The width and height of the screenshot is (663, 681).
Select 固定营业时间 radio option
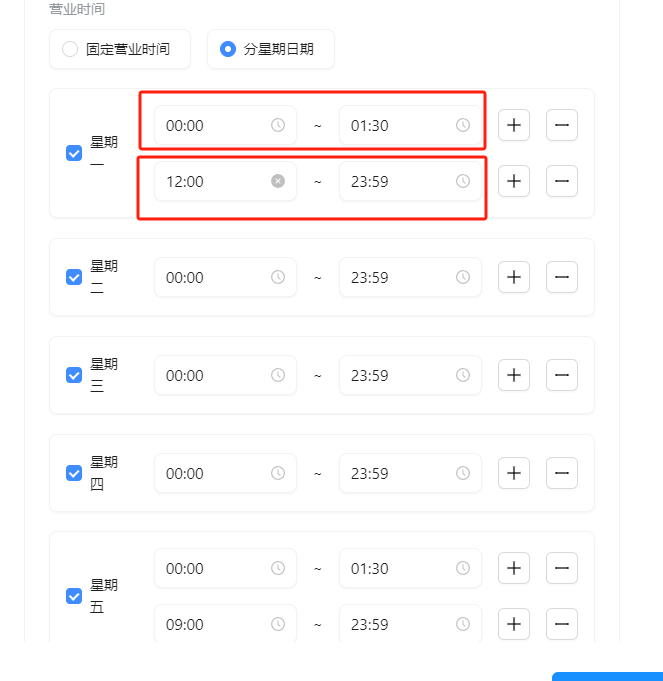coord(70,49)
